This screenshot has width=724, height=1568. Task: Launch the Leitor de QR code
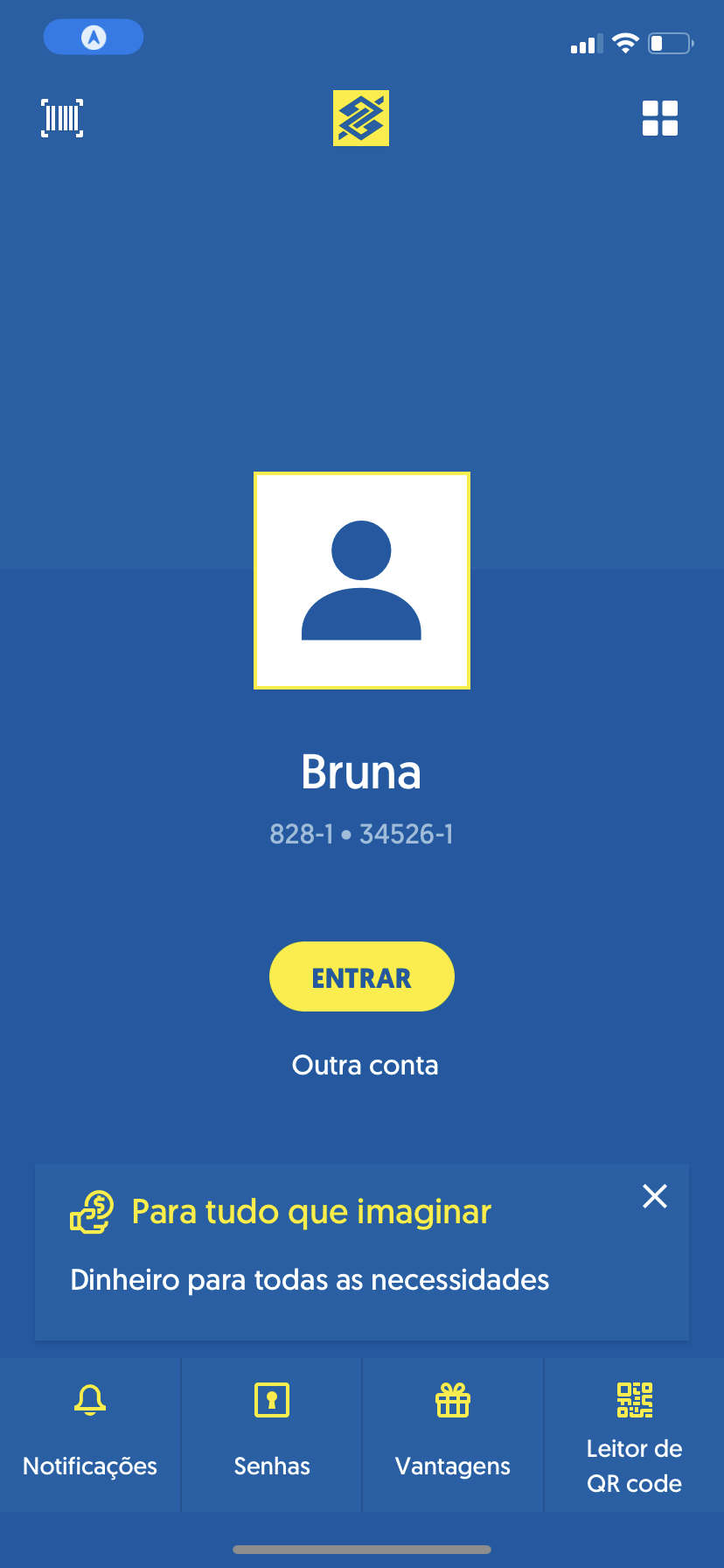[x=635, y=1433]
